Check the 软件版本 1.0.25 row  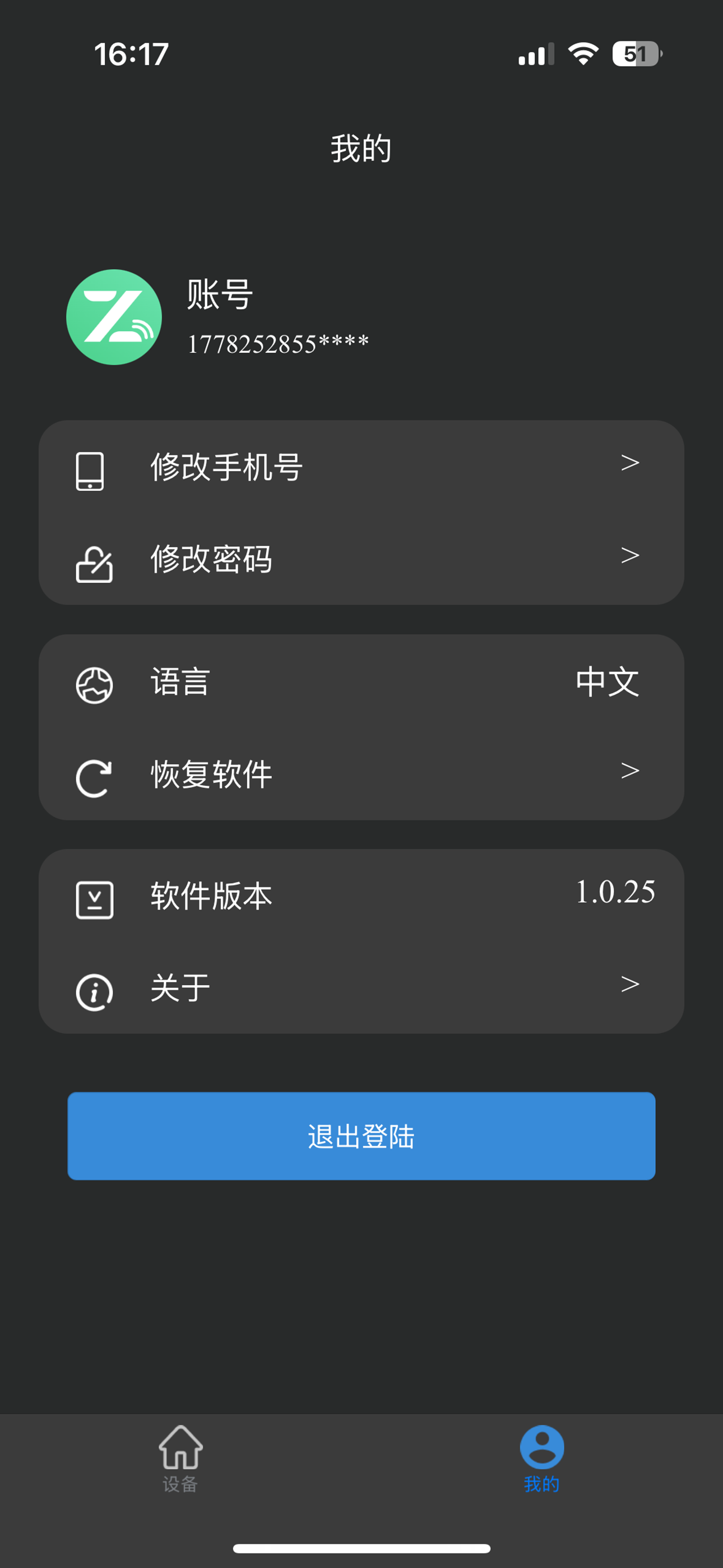360,896
